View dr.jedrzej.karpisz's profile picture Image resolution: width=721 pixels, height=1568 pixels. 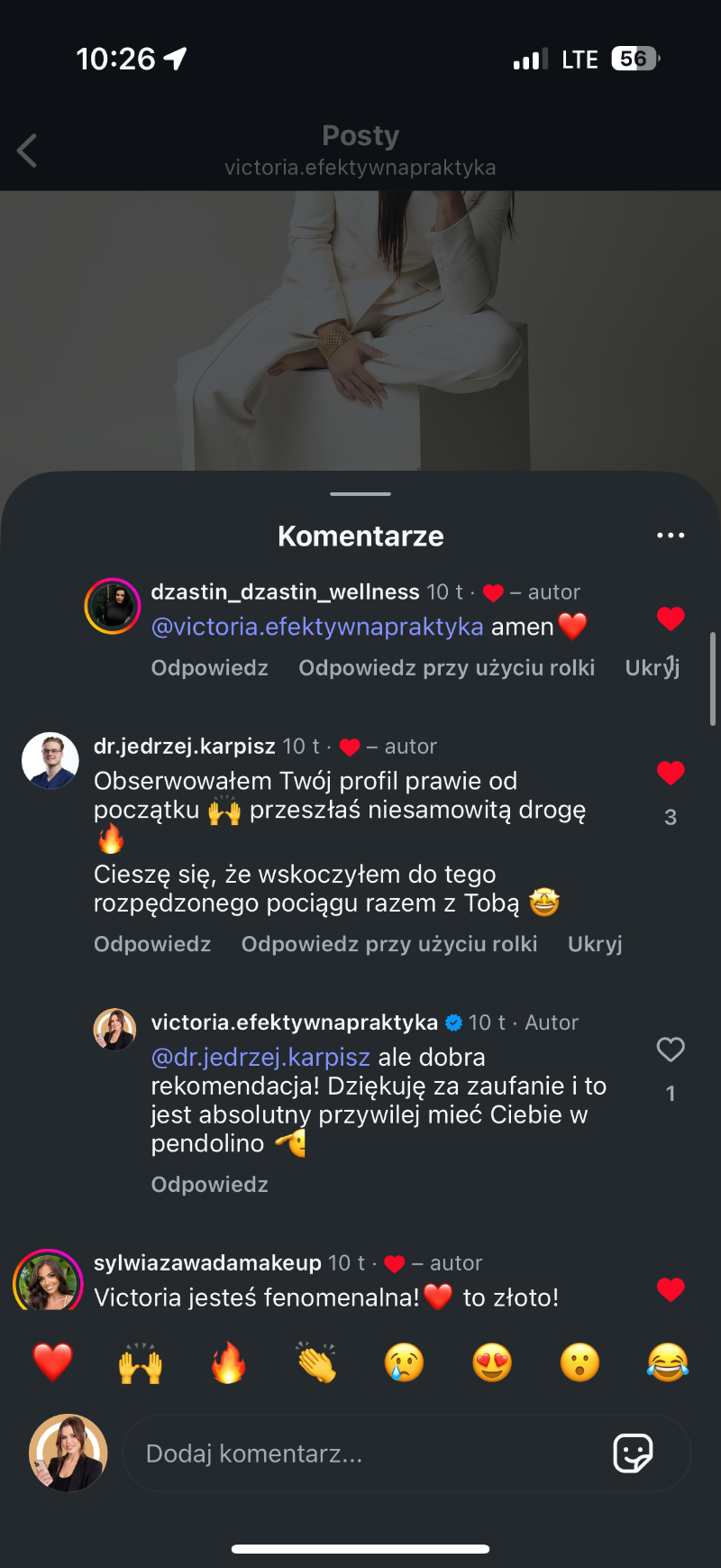point(50,761)
